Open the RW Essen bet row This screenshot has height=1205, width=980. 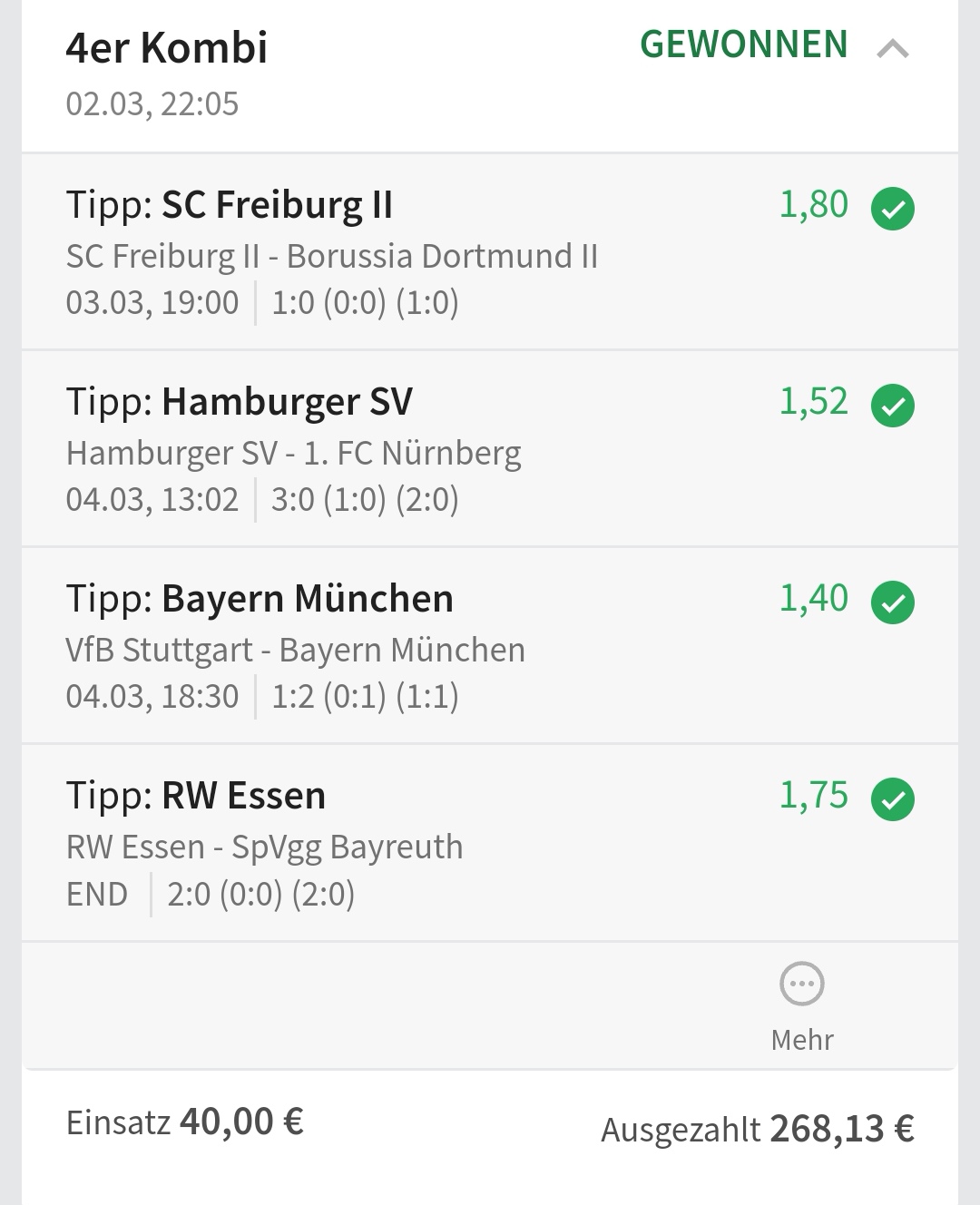tap(490, 843)
